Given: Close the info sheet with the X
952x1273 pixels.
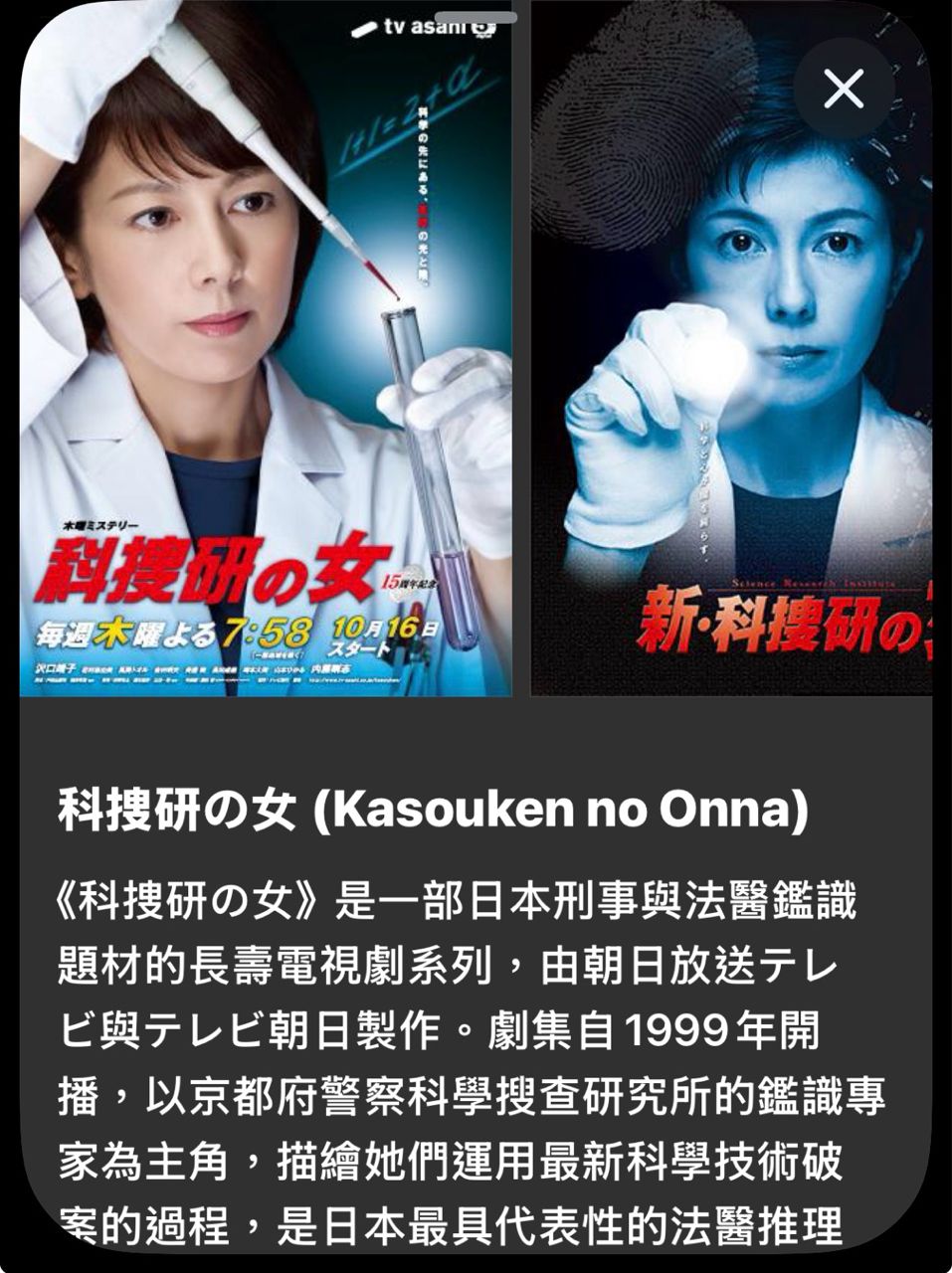Looking at the screenshot, I should click(844, 90).
